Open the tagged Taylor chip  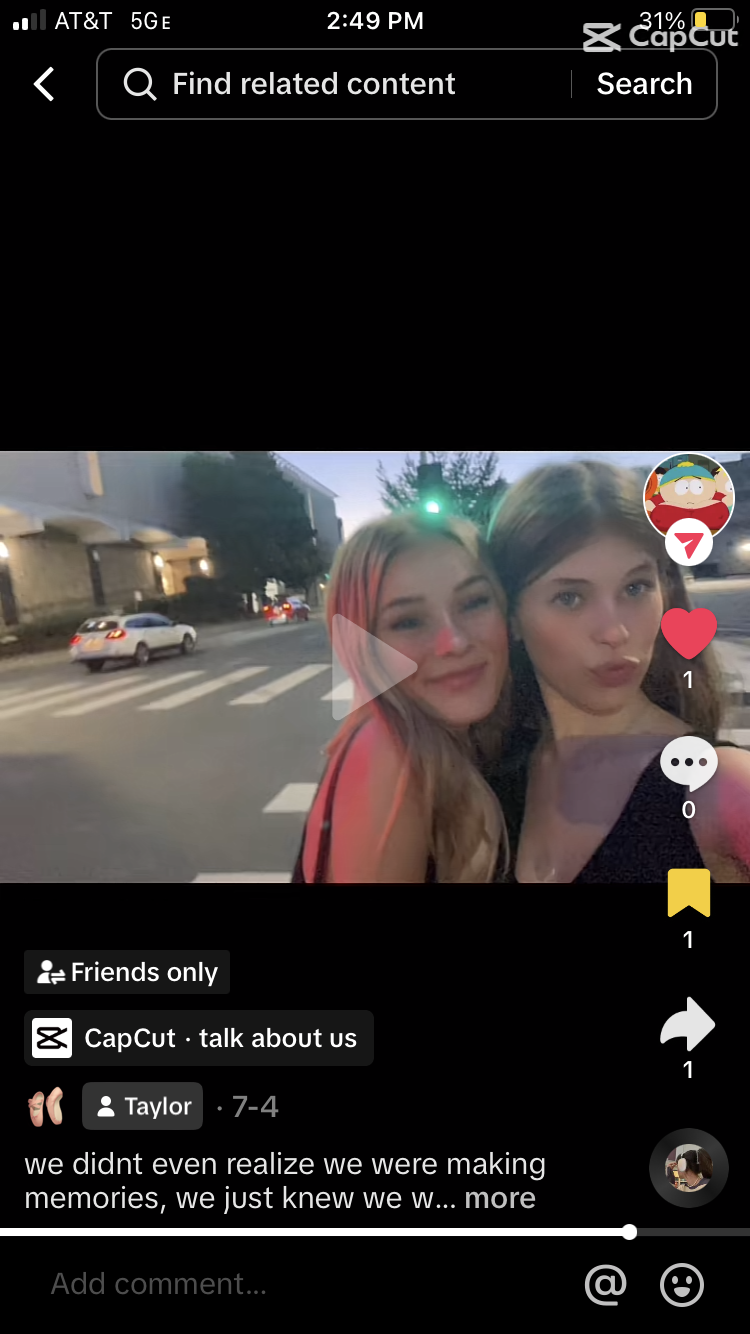coord(142,1106)
